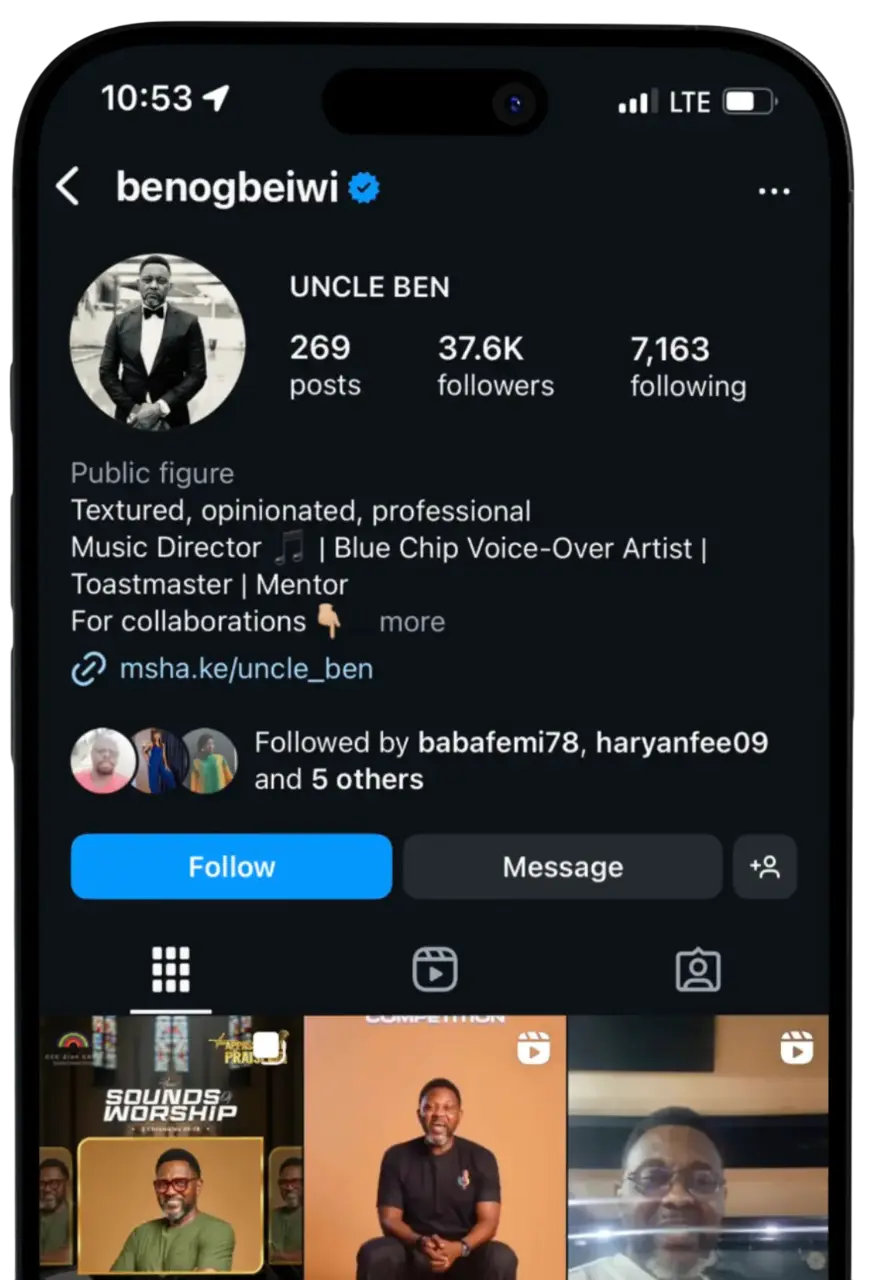The image size is (884, 1280).
Task: Expand the bio with the more link
Action: coord(411,621)
